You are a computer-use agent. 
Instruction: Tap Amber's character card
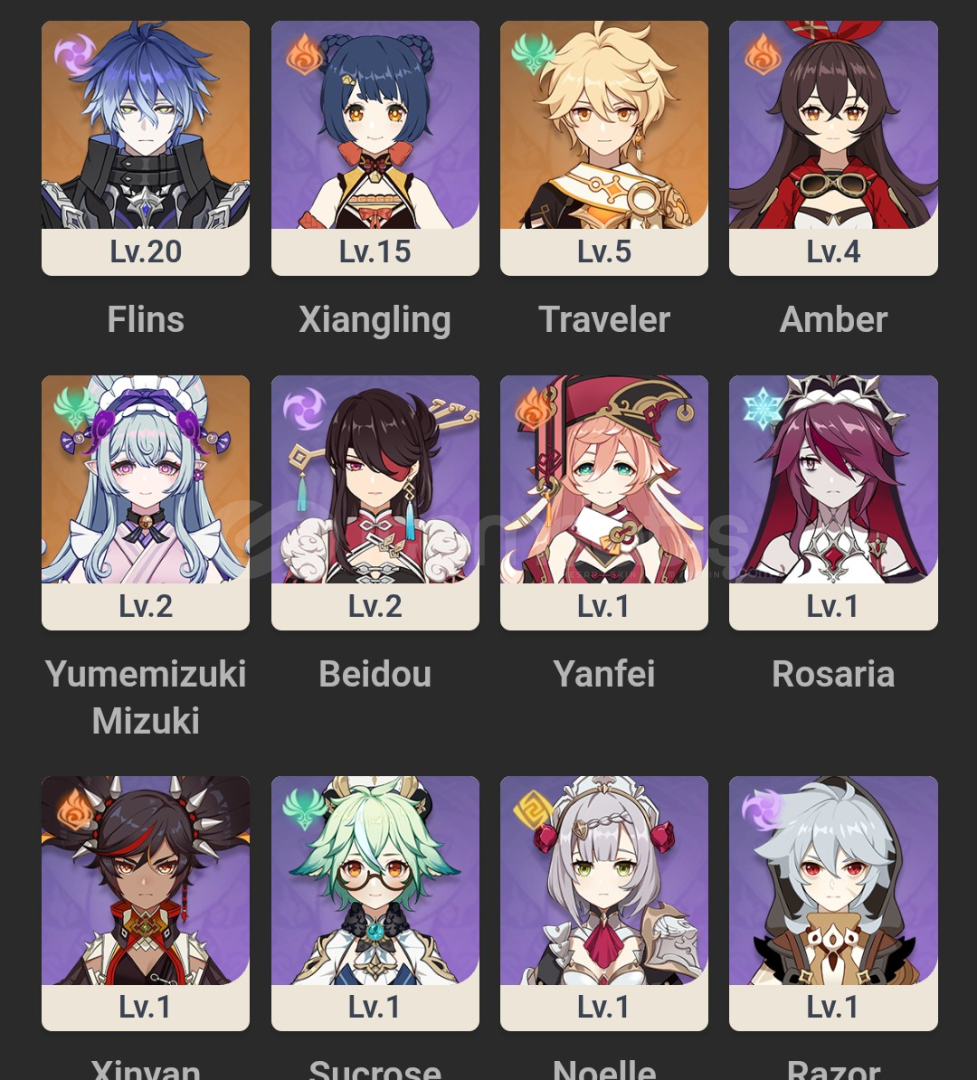(833, 147)
